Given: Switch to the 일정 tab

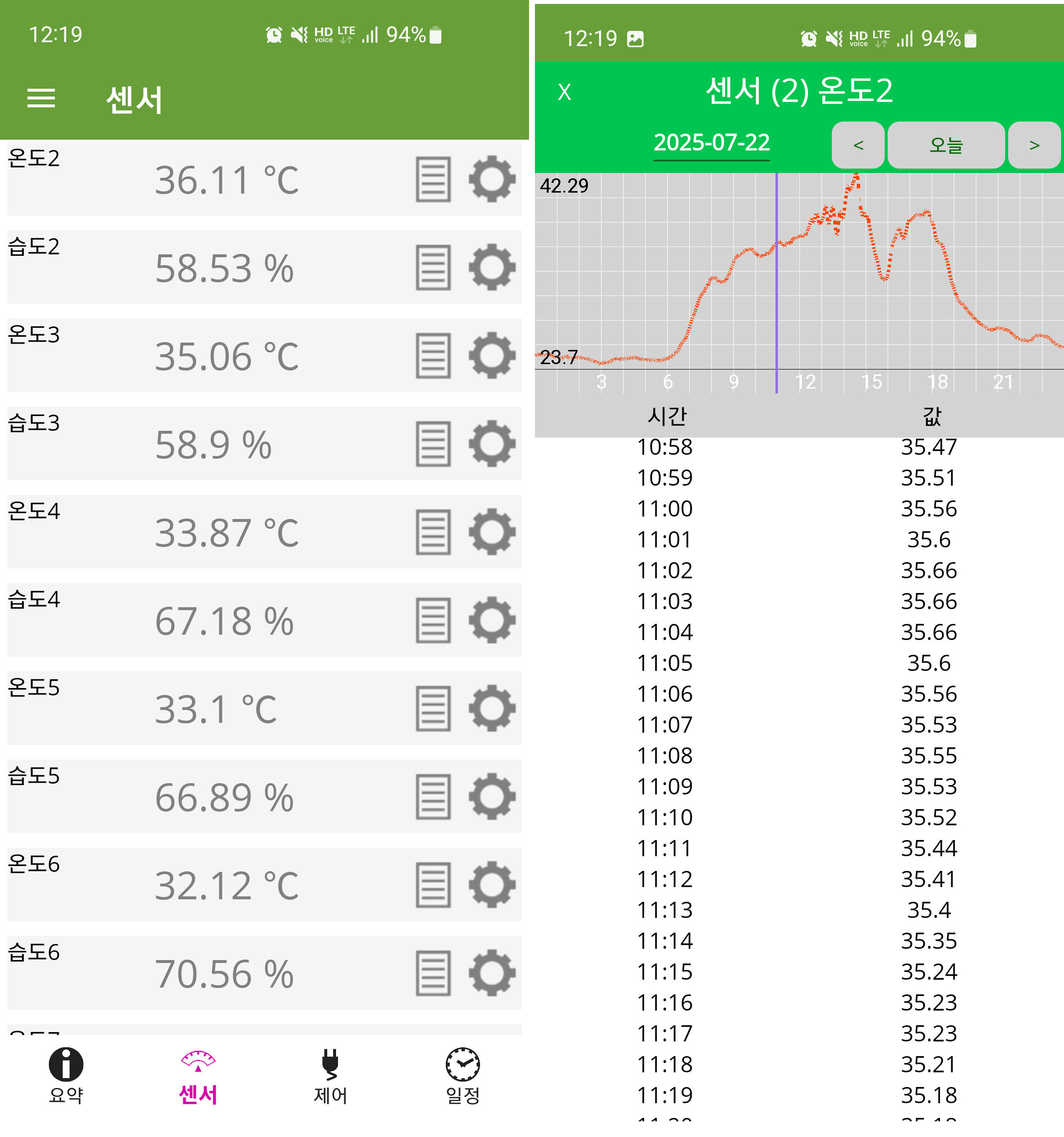Looking at the screenshot, I should (462, 1076).
